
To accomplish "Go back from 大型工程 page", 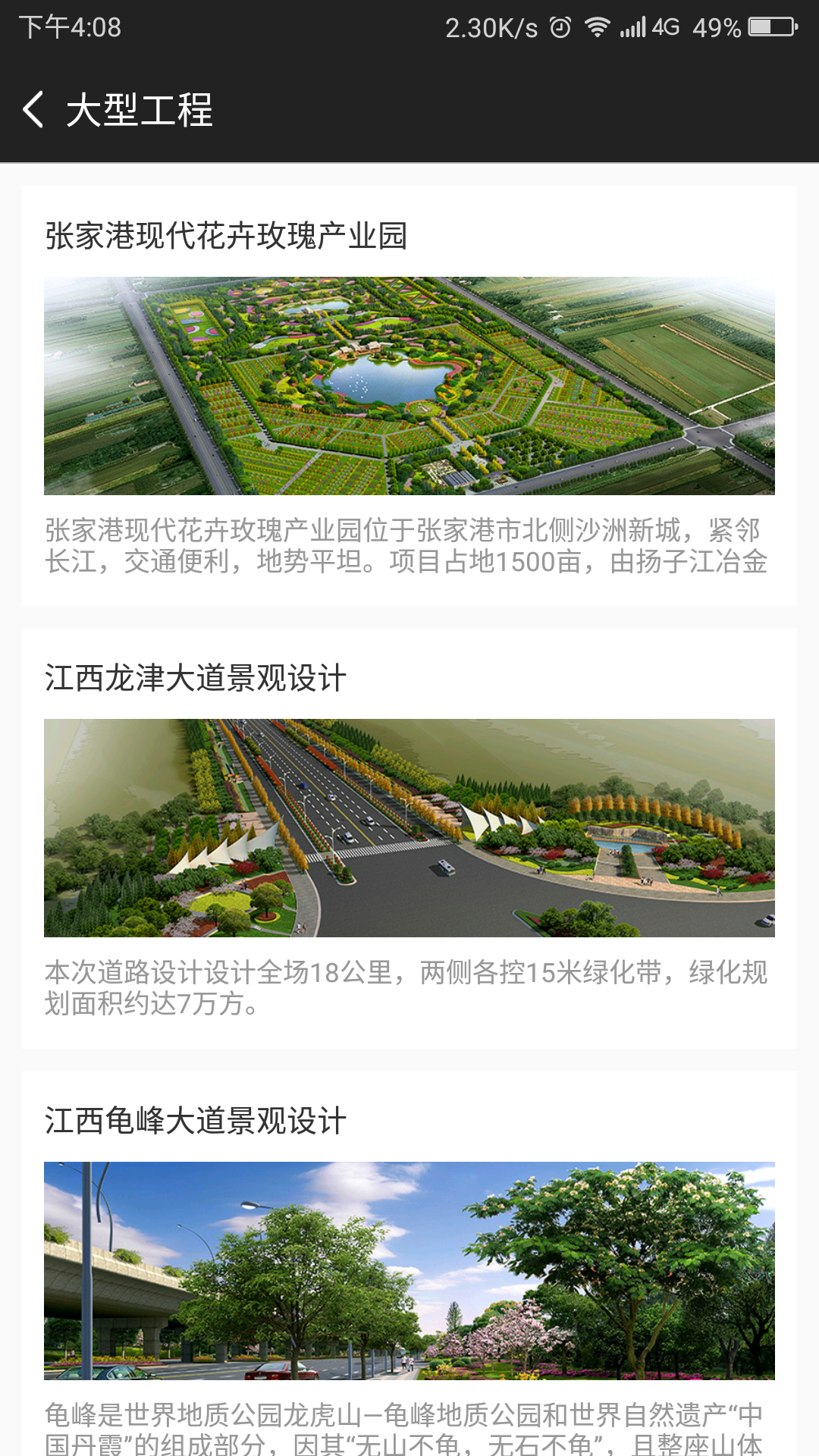I will click(33, 109).
